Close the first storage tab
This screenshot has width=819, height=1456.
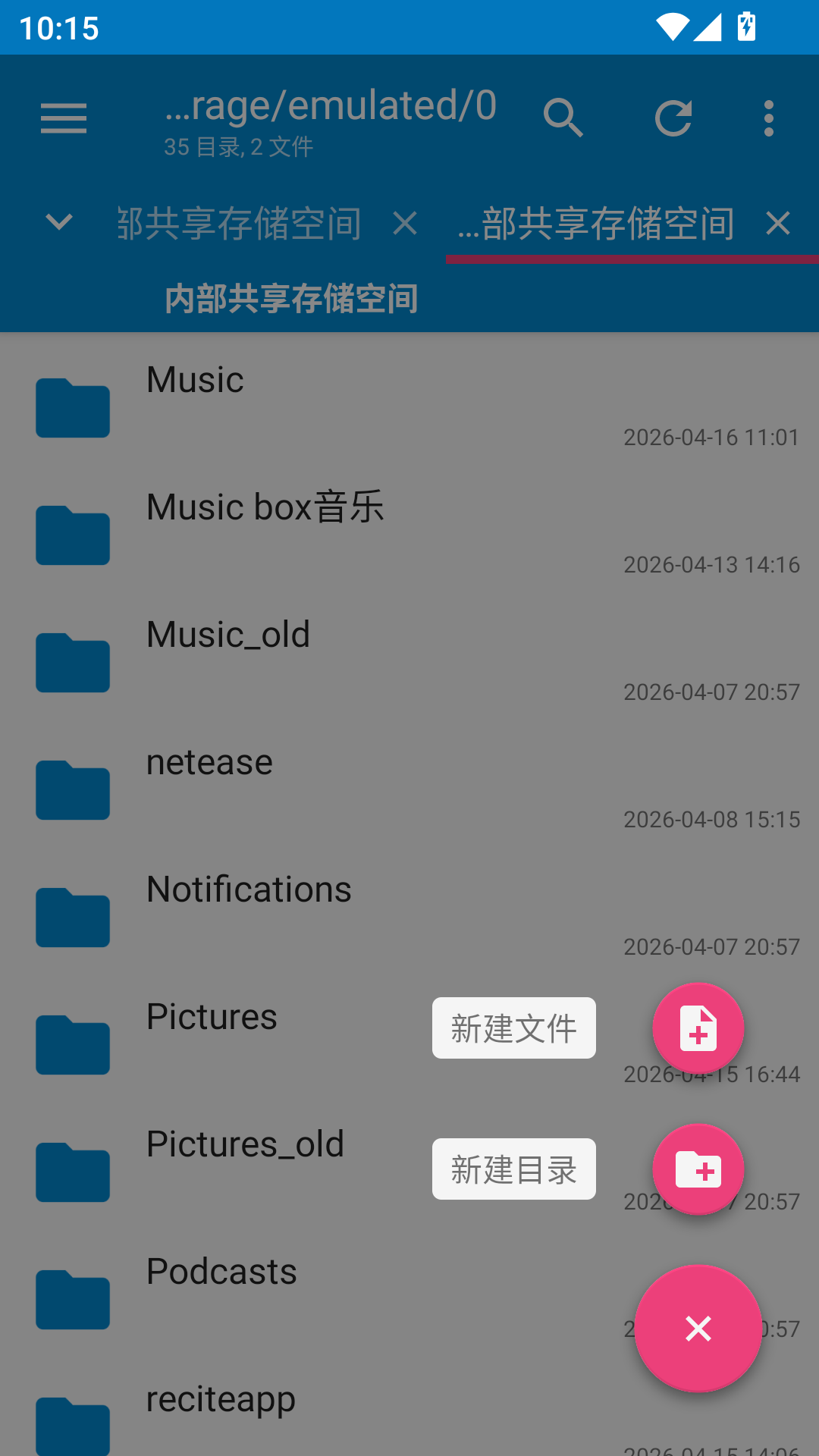click(406, 224)
